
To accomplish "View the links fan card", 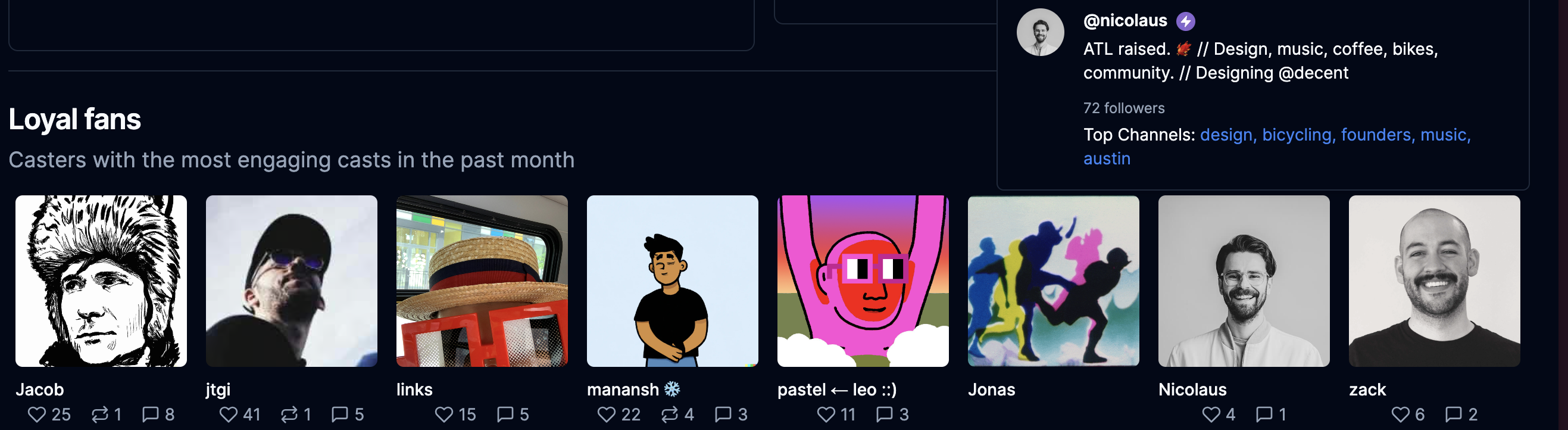I will [x=482, y=281].
